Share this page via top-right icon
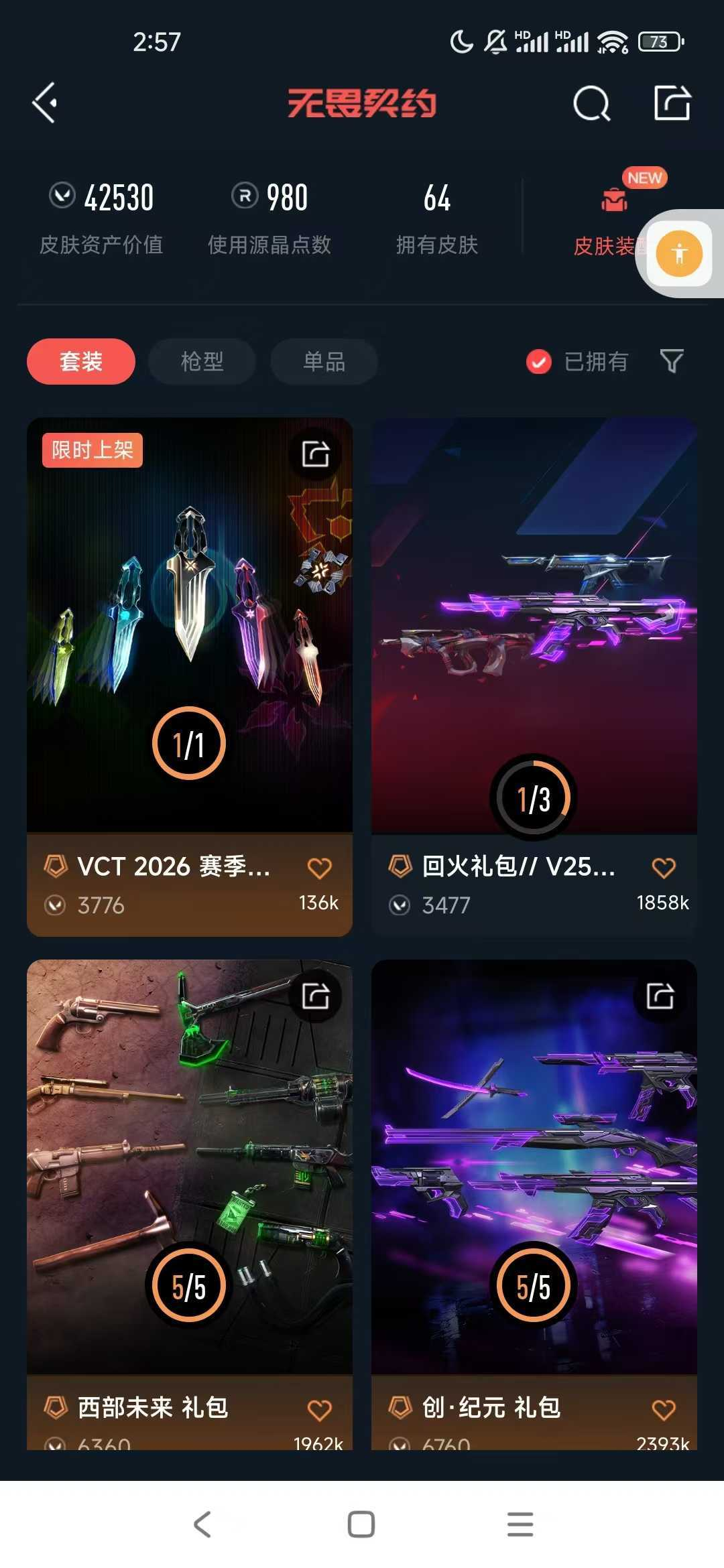This screenshot has width=724, height=1568. (x=672, y=103)
